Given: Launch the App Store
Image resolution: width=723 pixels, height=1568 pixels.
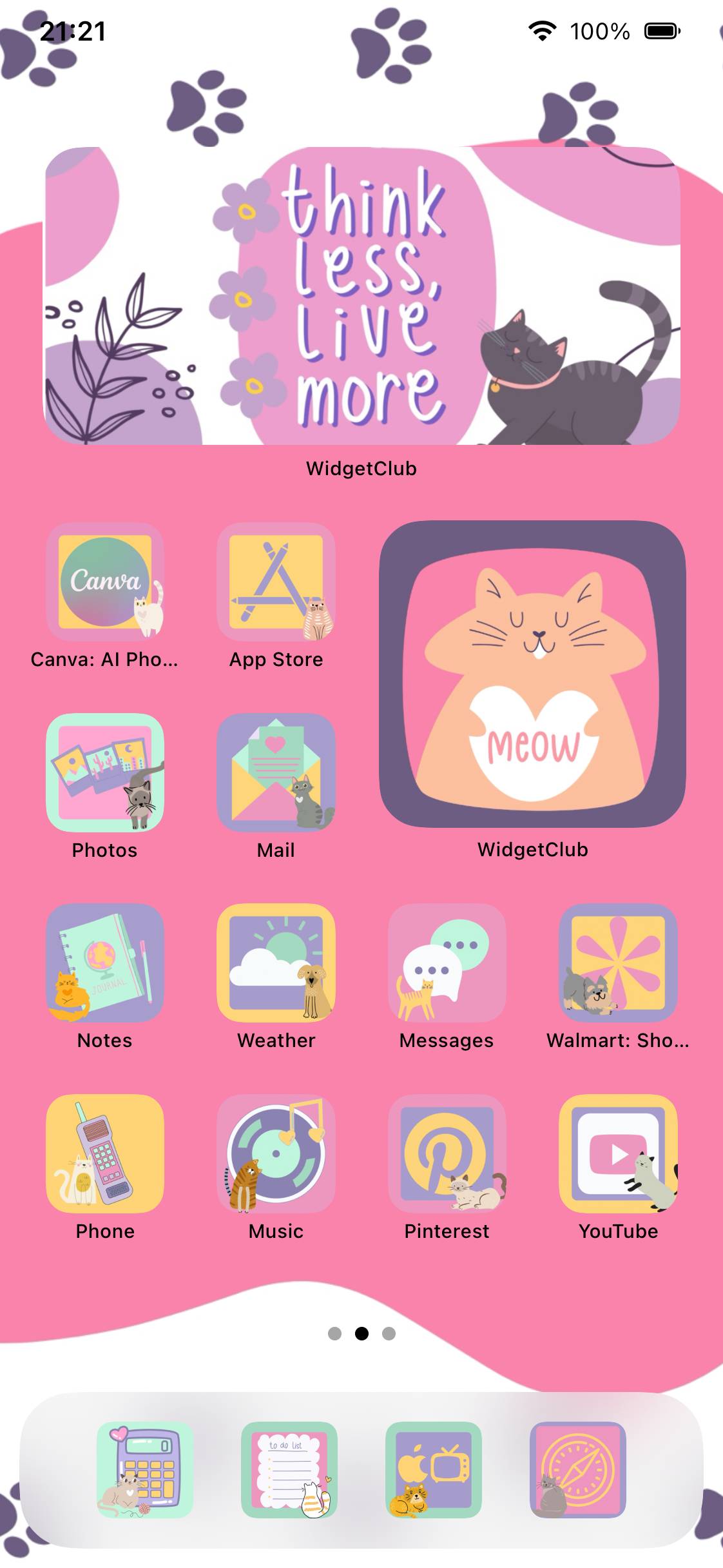Looking at the screenshot, I should pyautogui.click(x=276, y=582).
